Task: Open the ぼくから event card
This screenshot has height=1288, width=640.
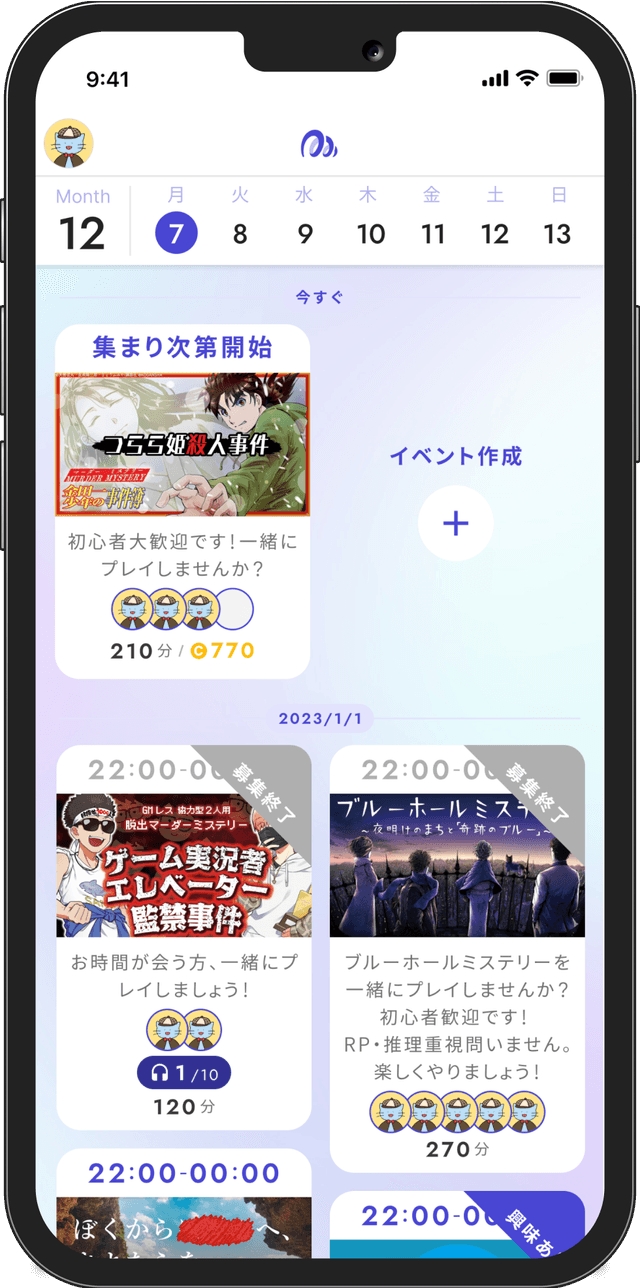Action: pos(183,1205)
